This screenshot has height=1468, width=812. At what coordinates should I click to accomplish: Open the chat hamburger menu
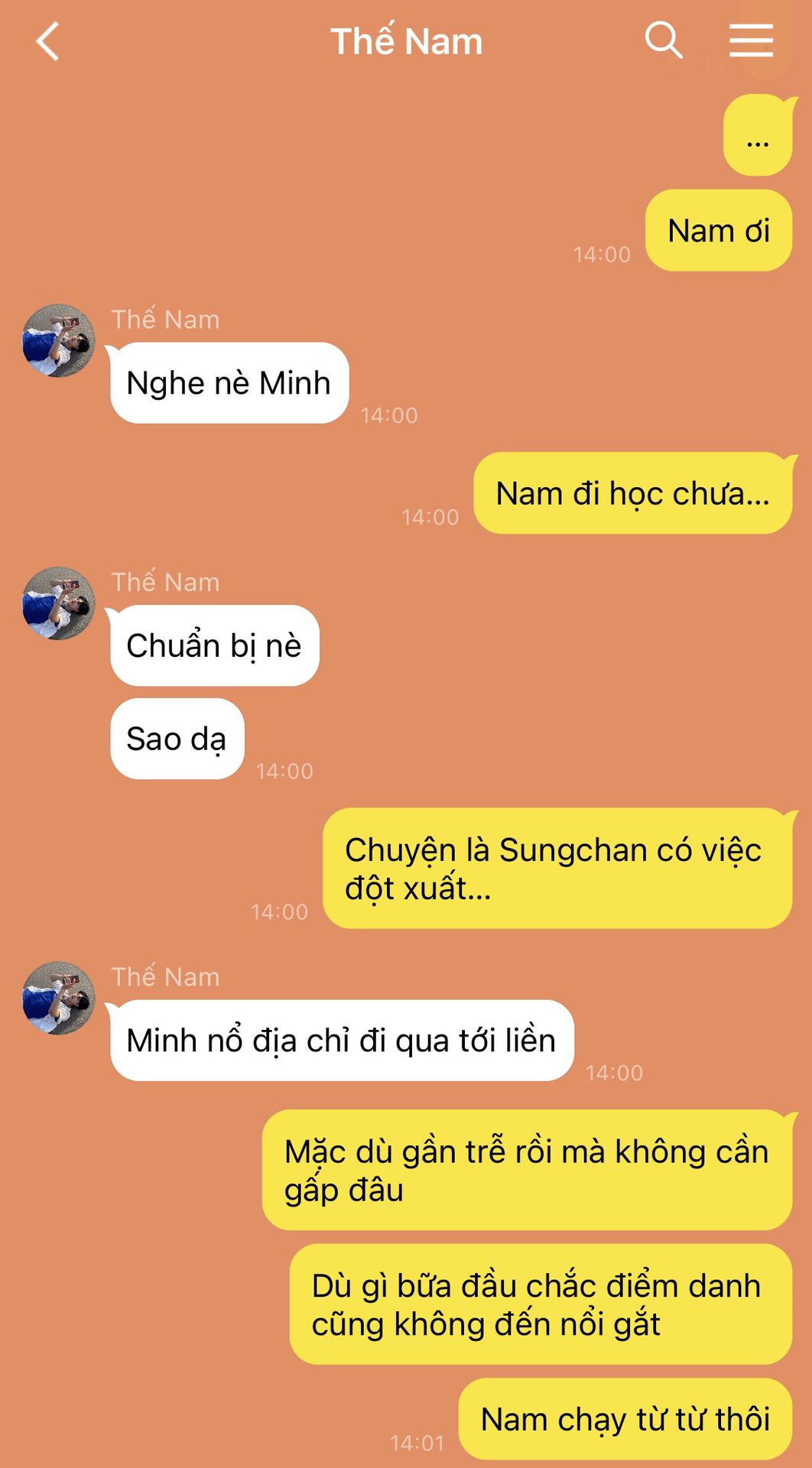click(751, 41)
